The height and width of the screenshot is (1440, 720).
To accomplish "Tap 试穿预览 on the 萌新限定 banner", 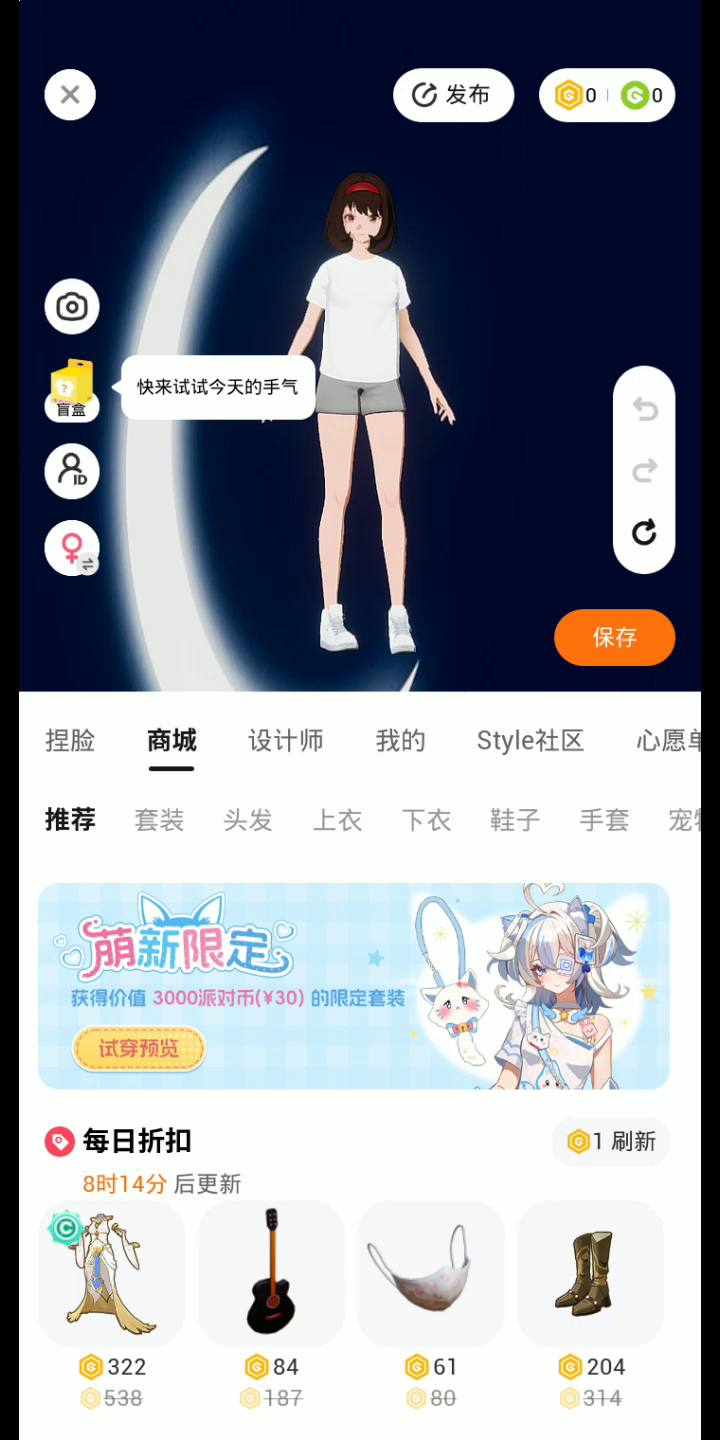I will point(138,1048).
